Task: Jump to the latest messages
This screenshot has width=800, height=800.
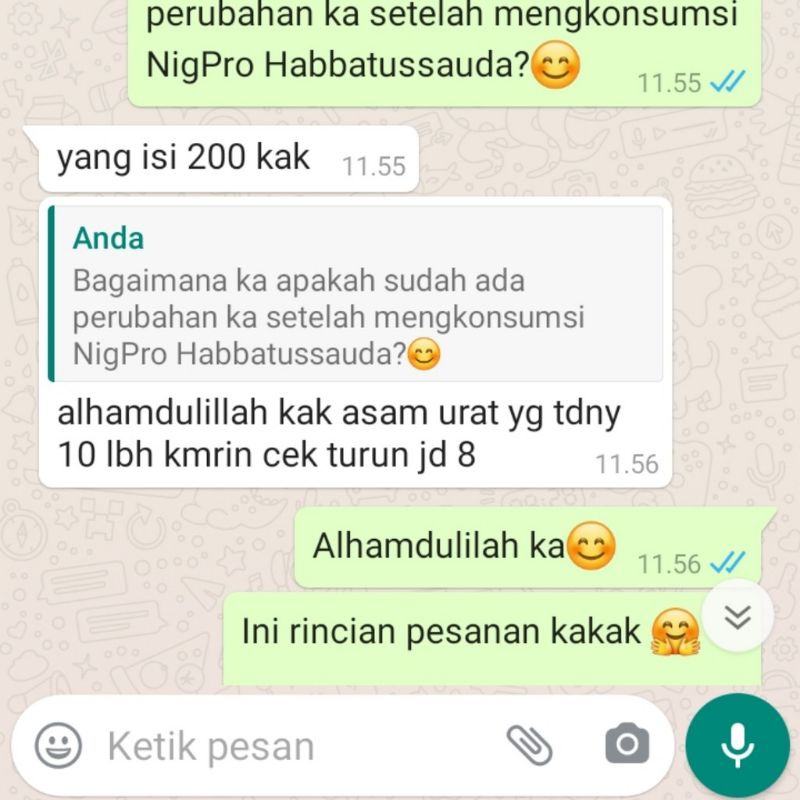Action: click(738, 618)
